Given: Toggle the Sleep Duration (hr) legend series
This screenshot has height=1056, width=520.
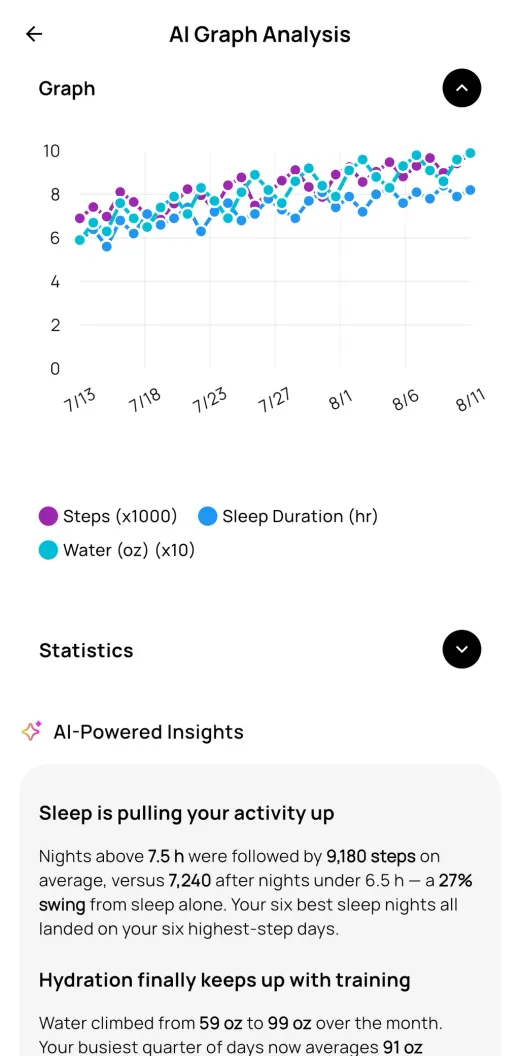Looking at the screenshot, I should click(x=288, y=517).
